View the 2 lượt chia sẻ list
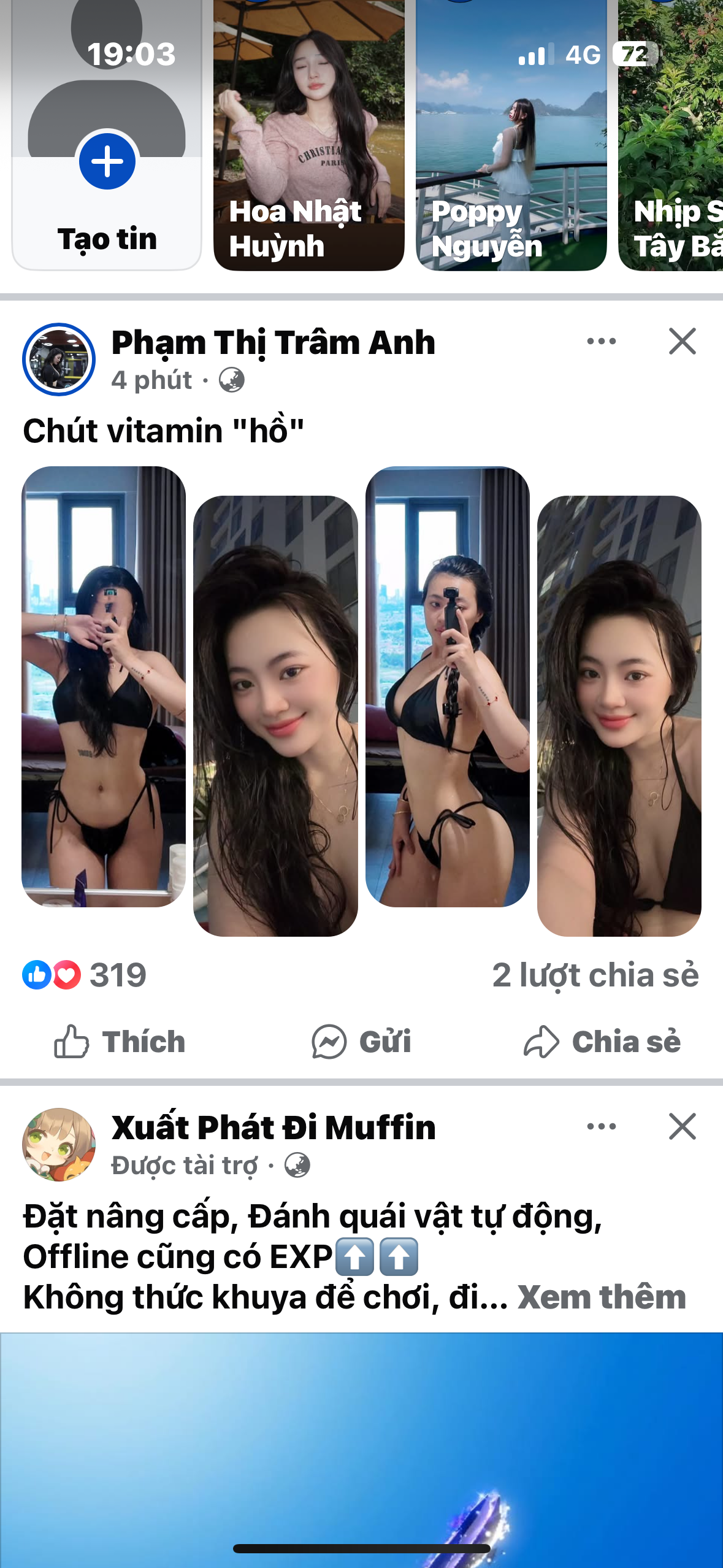Image resolution: width=723 pixels, height=1568 pixels. point(595,975)
